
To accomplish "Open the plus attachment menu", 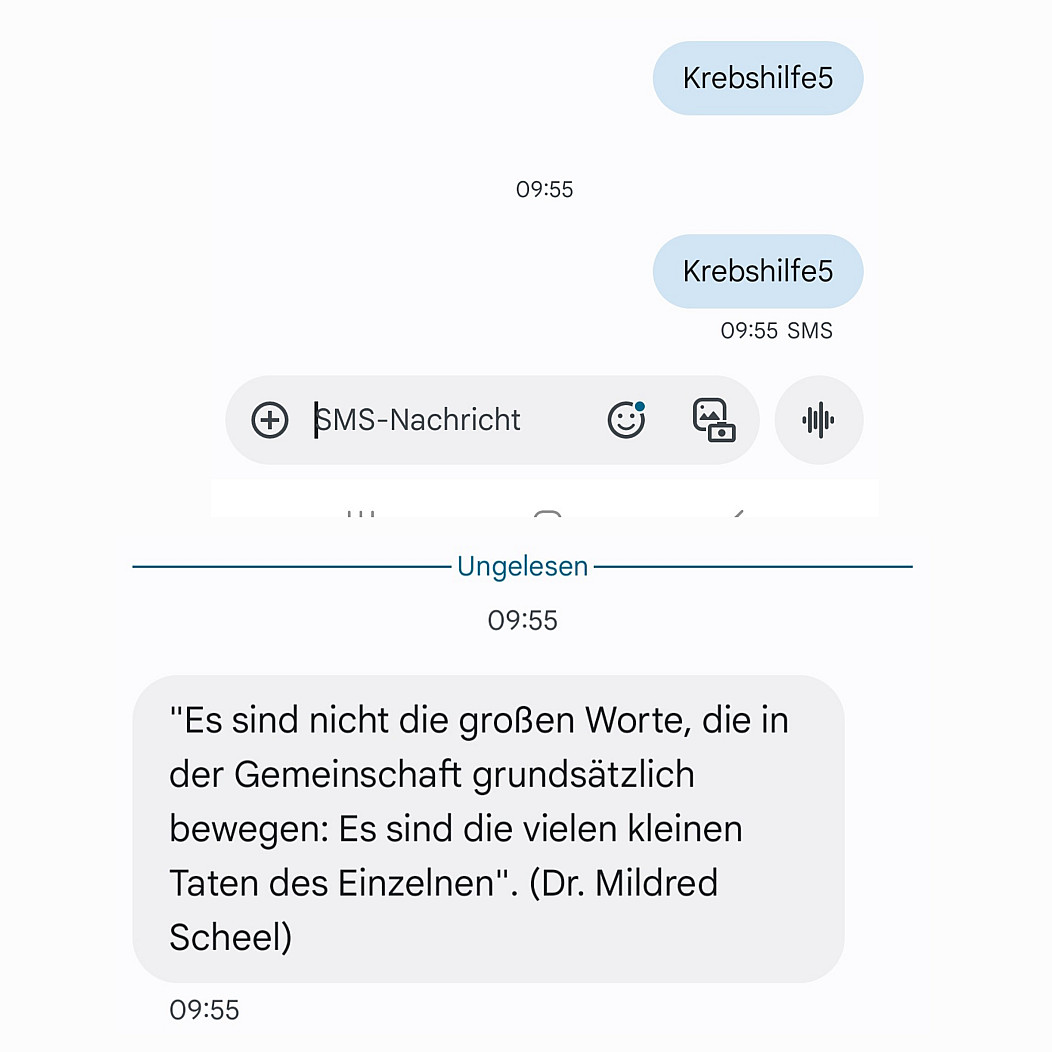I will click(x=270, y=420).
